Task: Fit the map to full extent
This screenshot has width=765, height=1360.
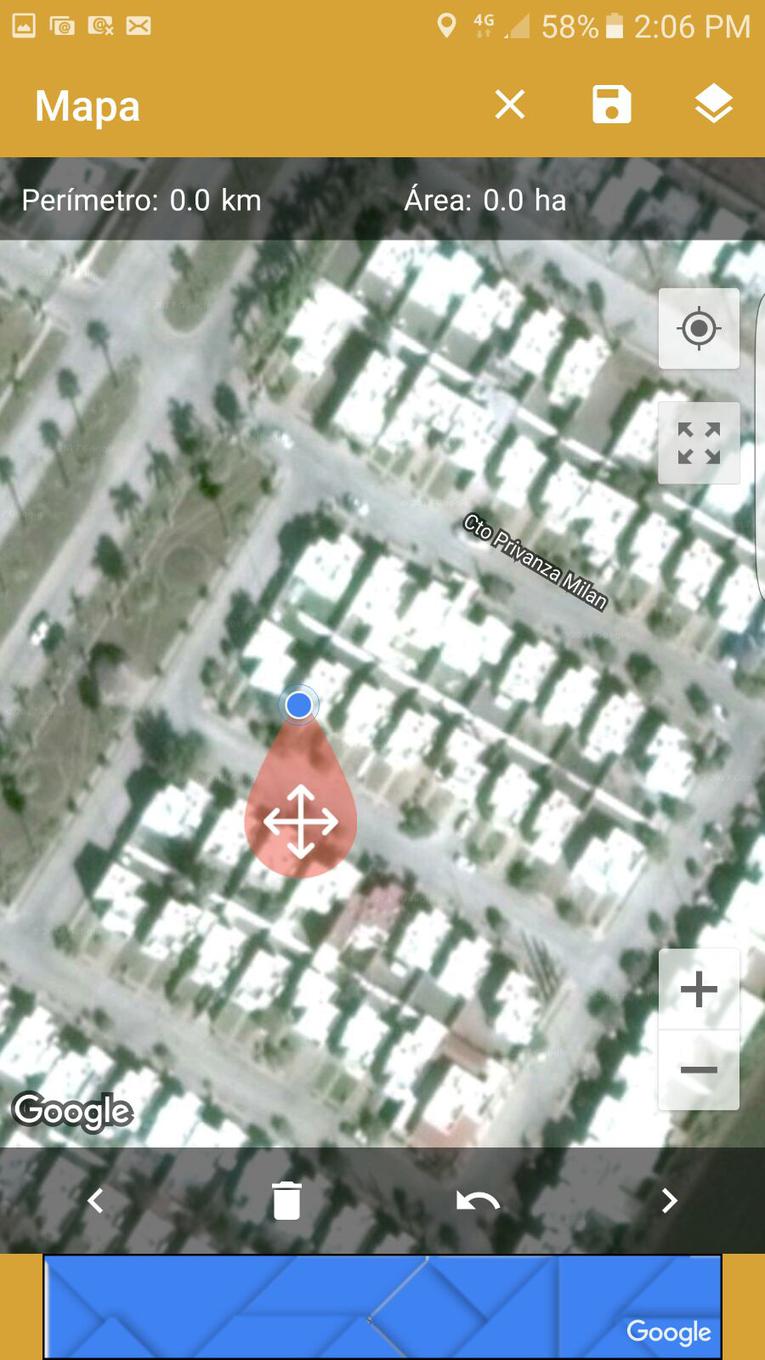Action: click(699, 443)
